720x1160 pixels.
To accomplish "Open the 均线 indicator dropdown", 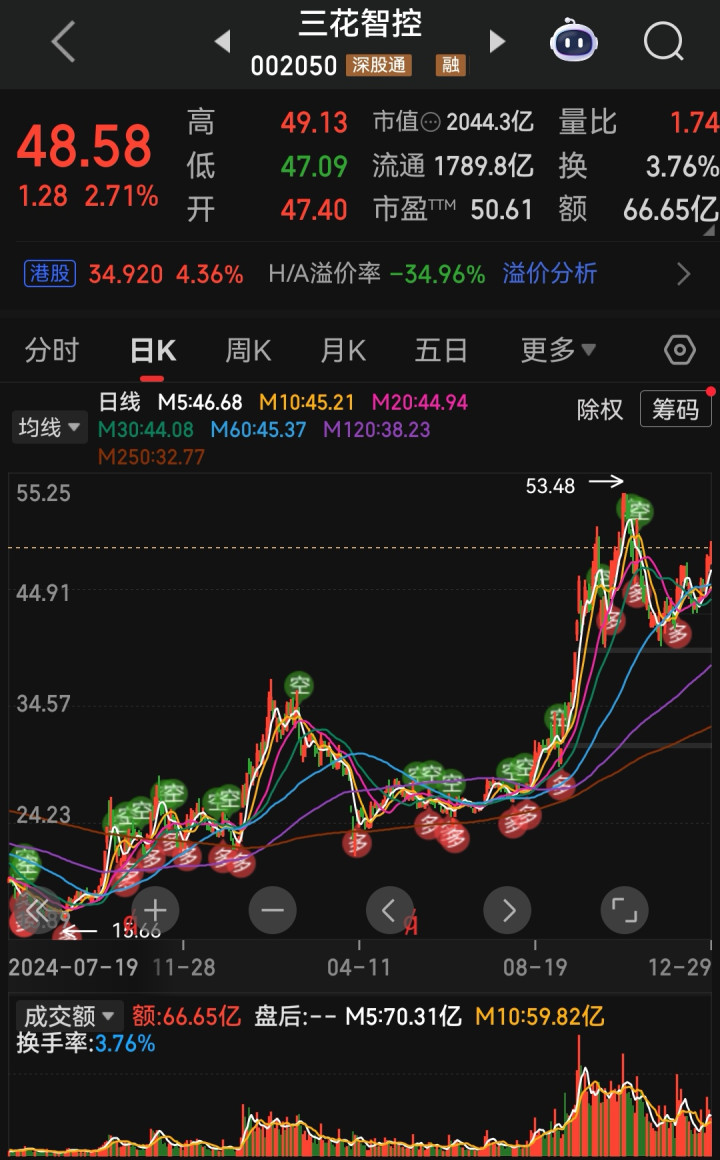I will tap(49, 428).
